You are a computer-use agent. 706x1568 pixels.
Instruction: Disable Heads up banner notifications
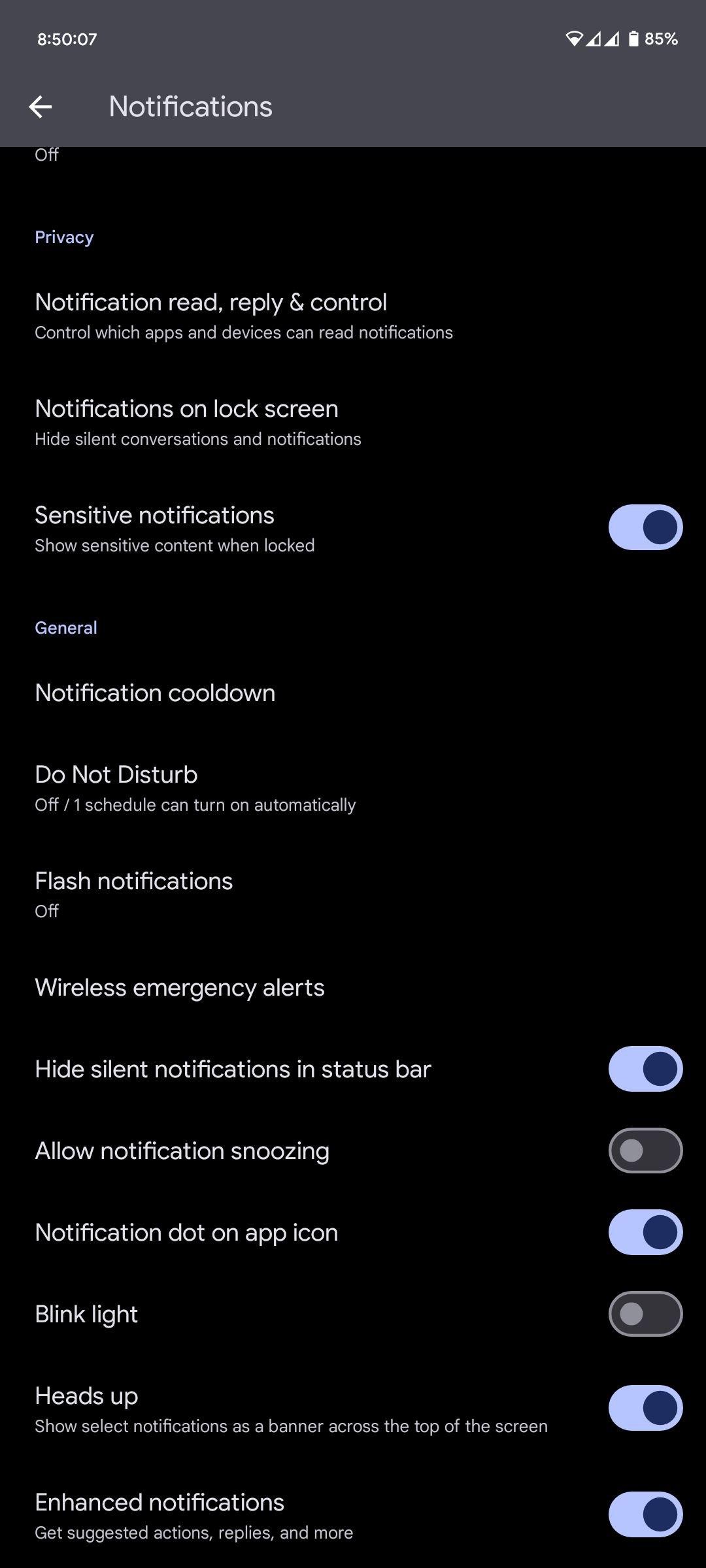(645, 1408)
